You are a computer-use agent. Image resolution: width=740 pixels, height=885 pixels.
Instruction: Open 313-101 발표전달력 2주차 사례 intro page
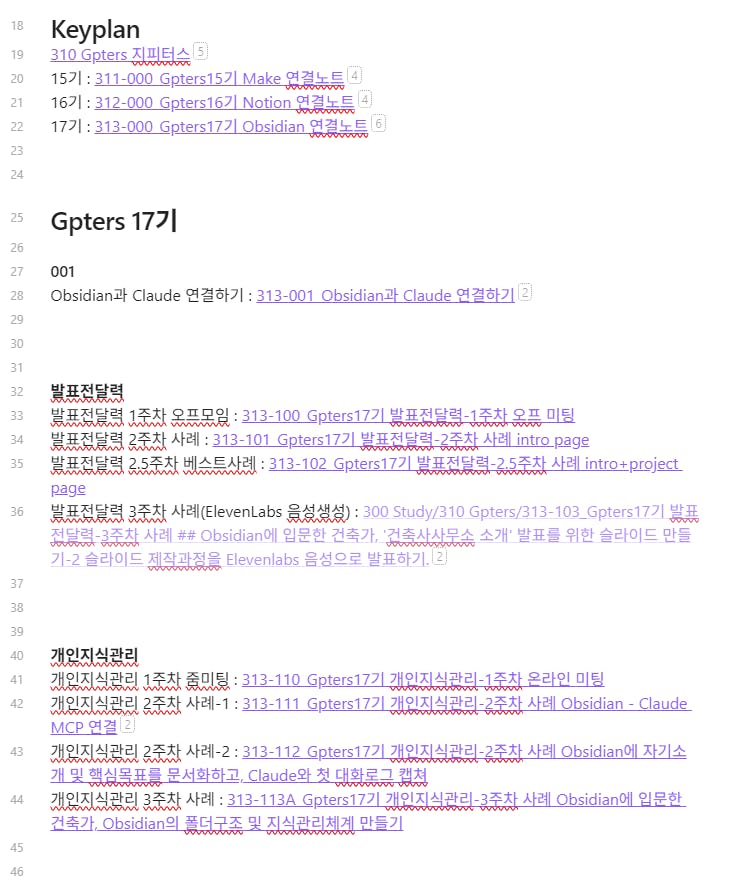pyautogui.click(x=400, y=439)
